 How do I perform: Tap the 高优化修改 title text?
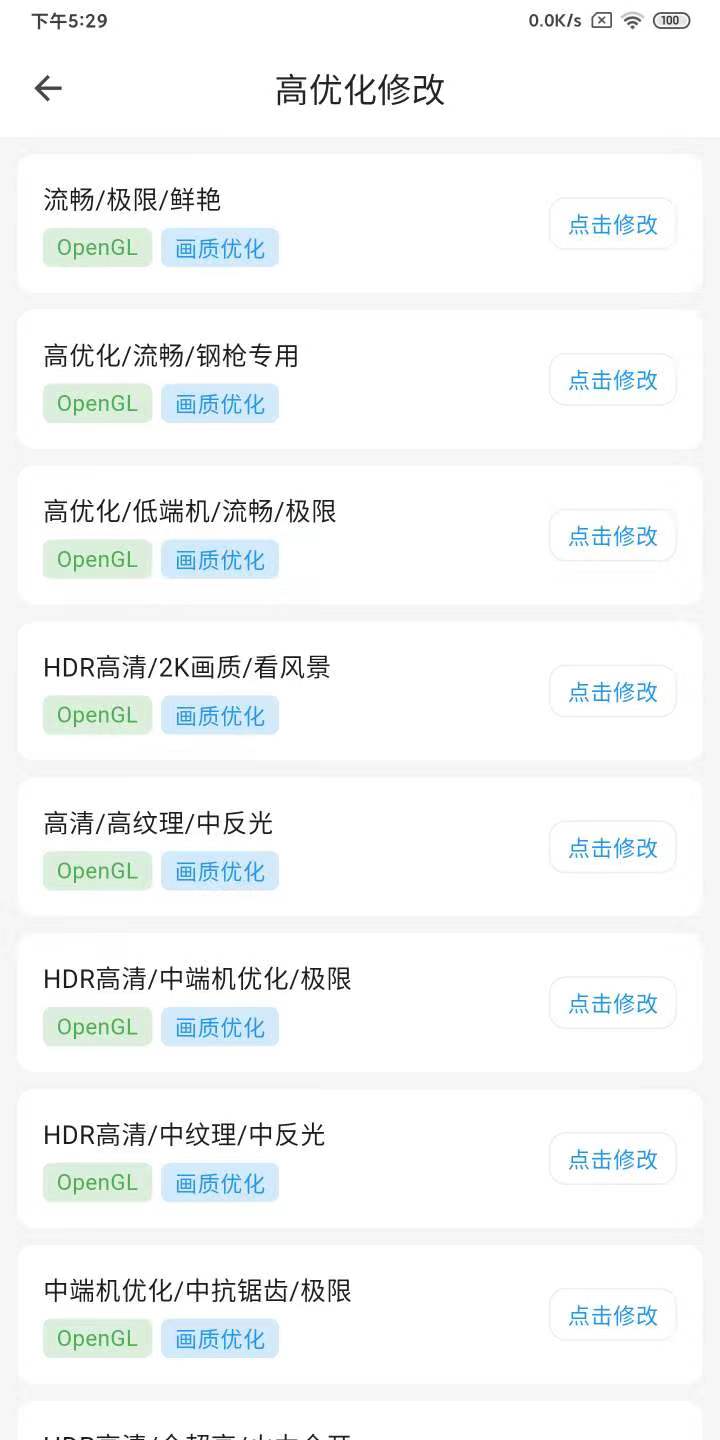(360, 89)
